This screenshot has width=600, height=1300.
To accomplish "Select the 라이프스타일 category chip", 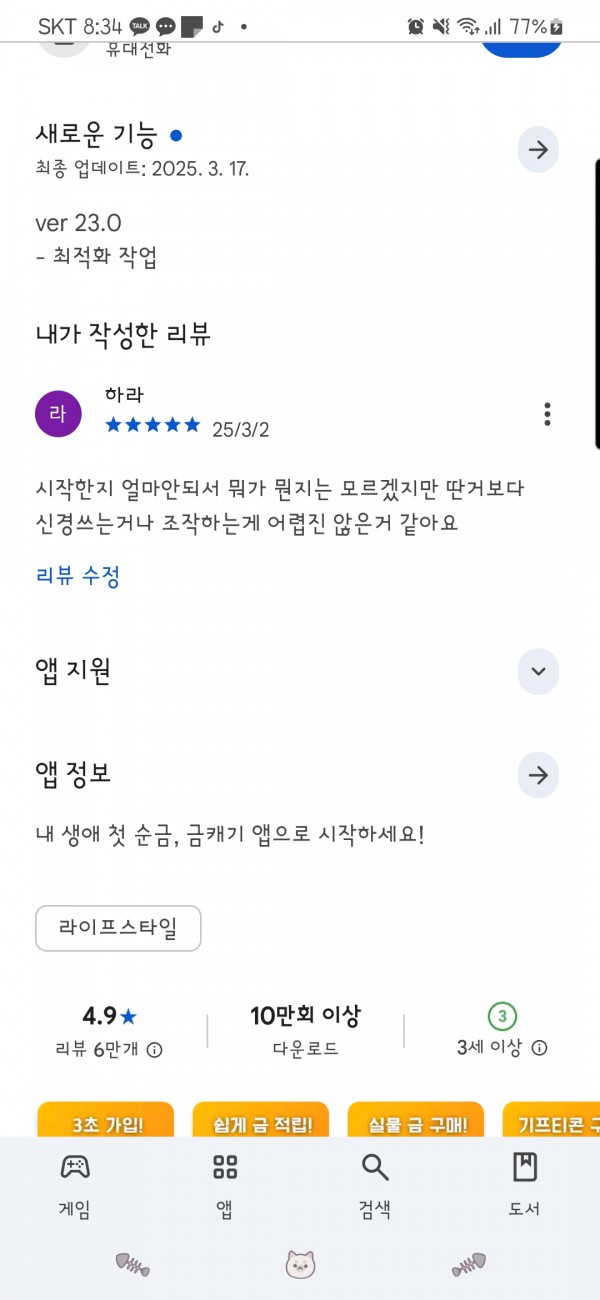I will 118,928.
